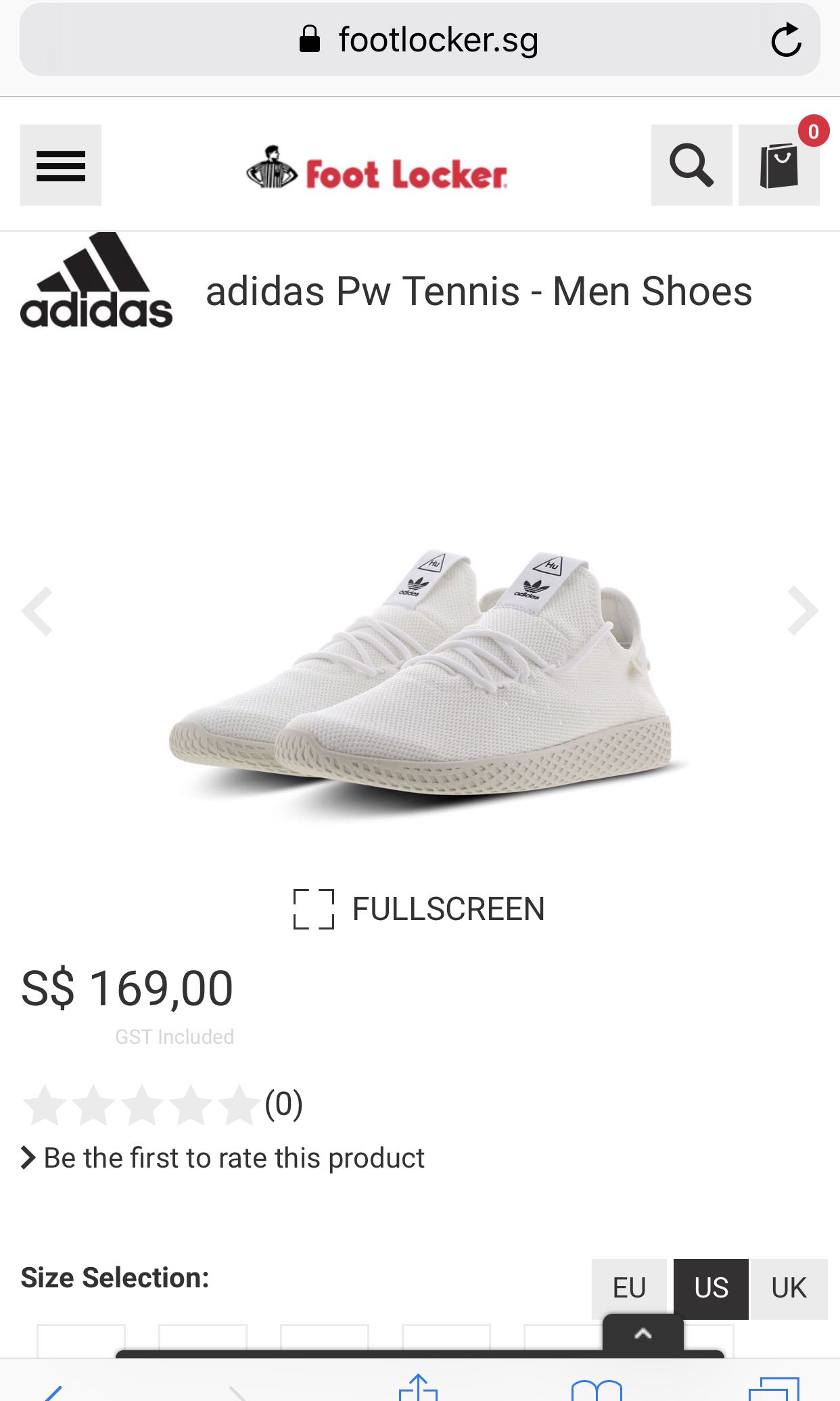840x1401 pixels.
Task: Switch size selection to EU
Action: tap(629, 1287)
